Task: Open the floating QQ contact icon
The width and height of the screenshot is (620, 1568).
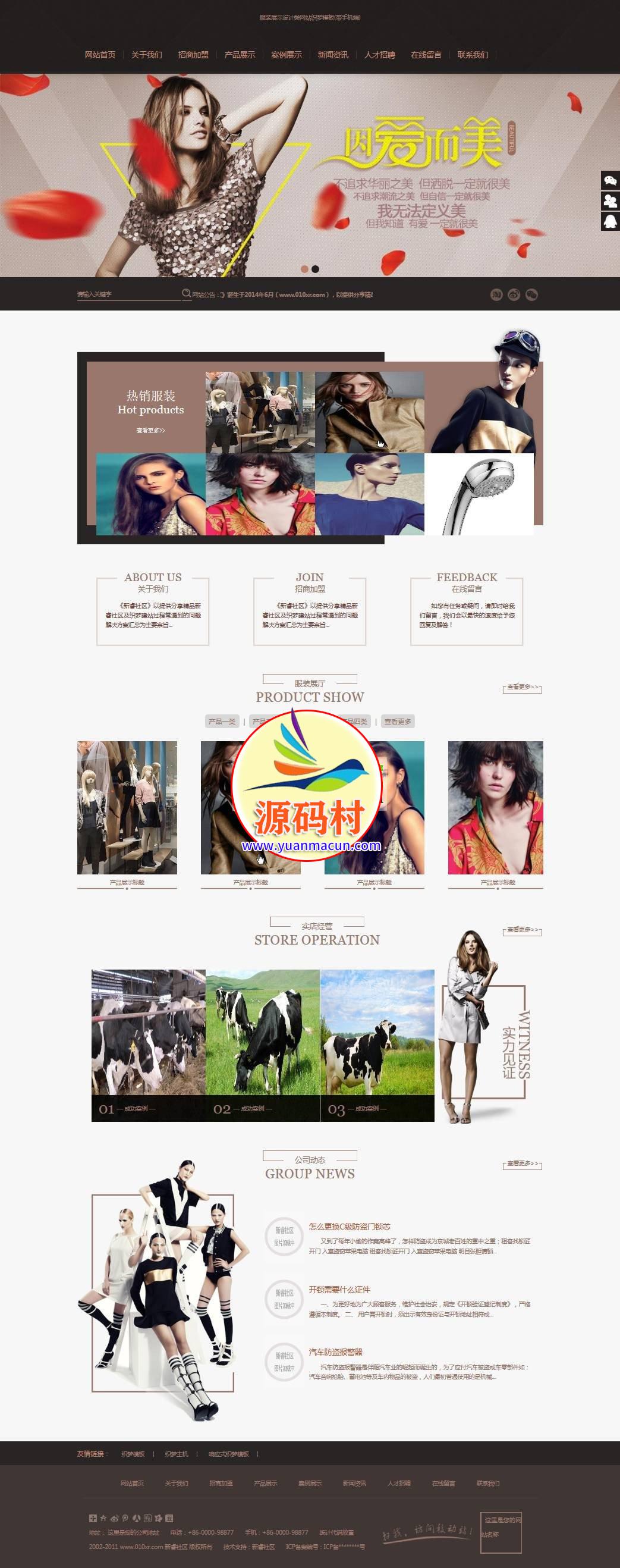Action: tap(610, 221)
